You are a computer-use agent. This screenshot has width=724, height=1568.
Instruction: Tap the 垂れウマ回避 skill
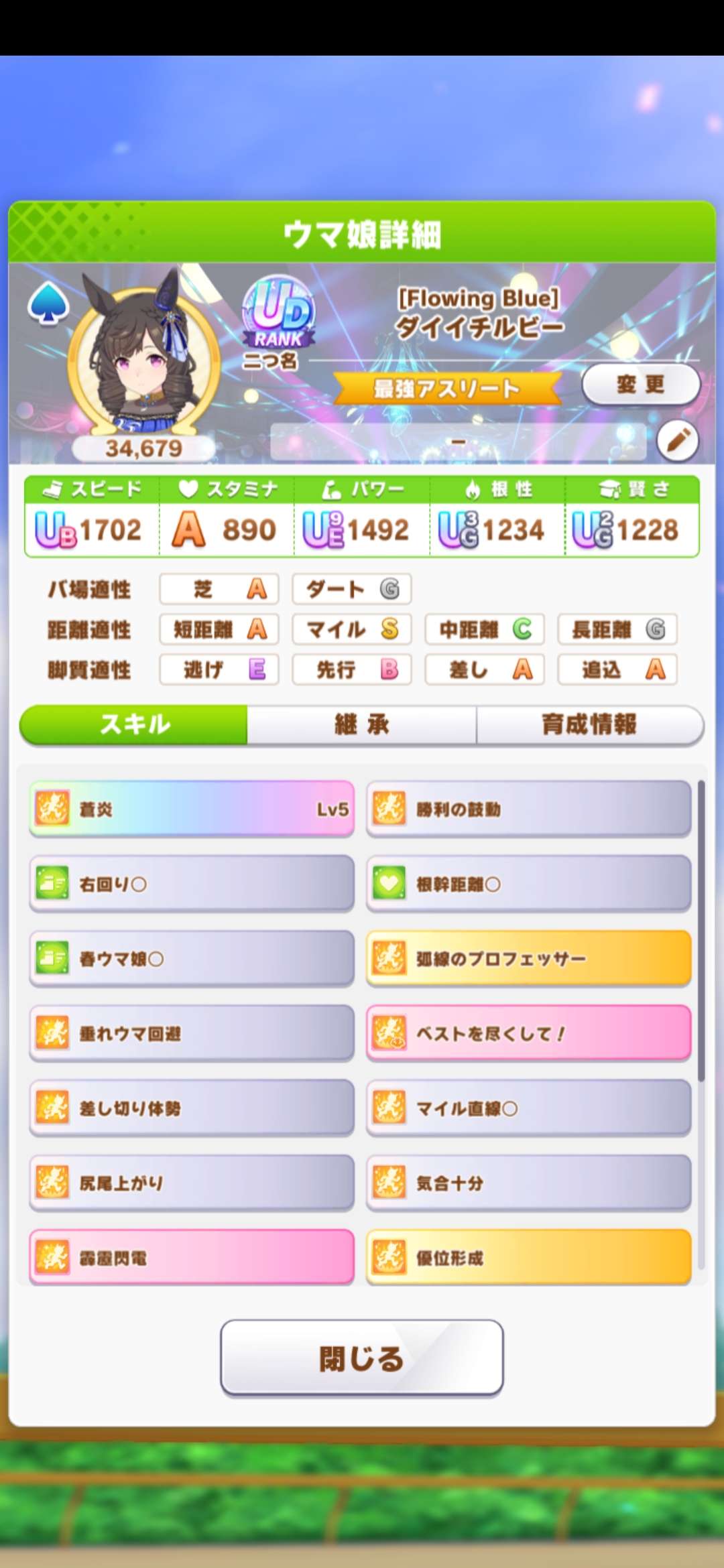pyautogui.click(x=192, y=1033)
